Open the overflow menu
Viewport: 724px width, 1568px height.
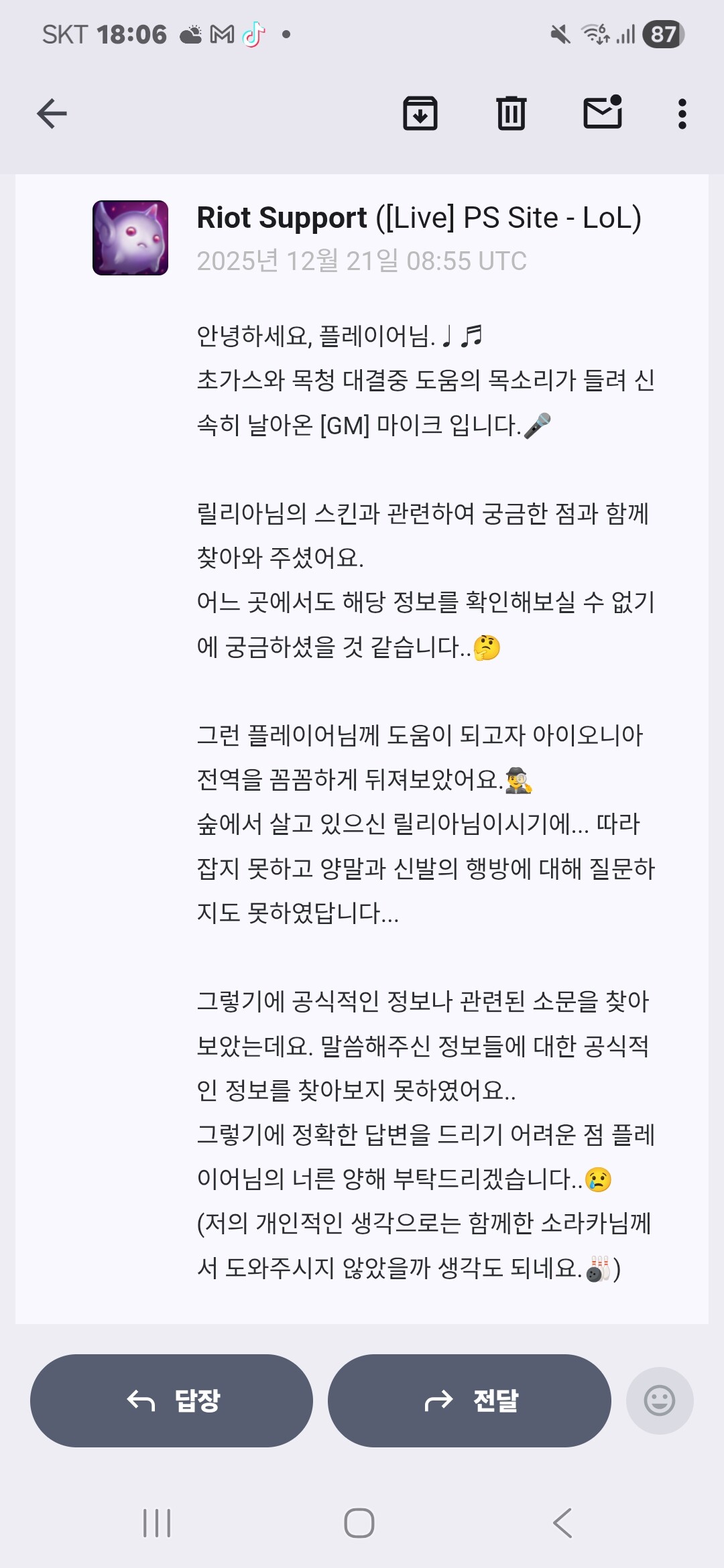point(682,114)
